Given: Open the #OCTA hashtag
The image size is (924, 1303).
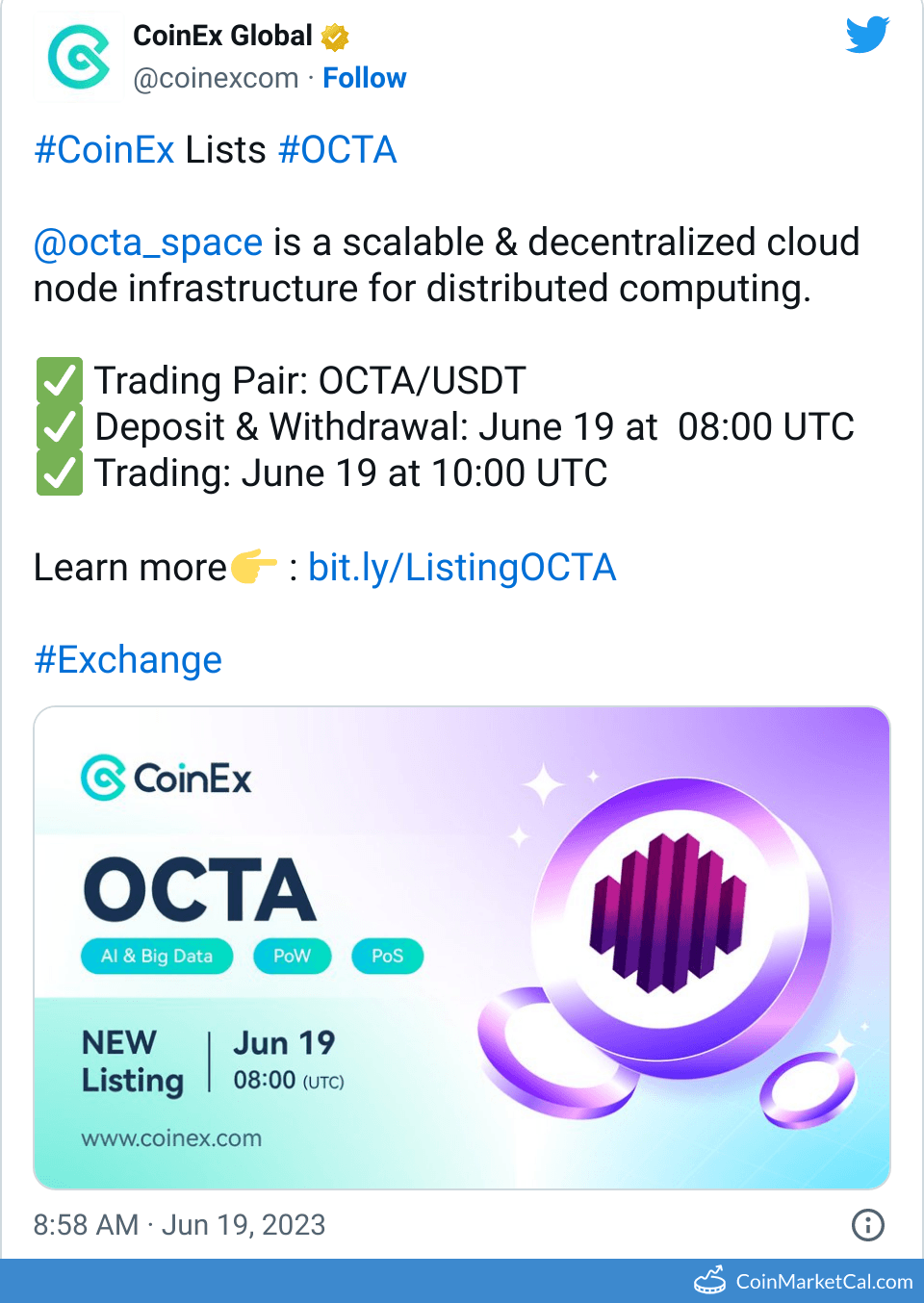Looking at the screenshot, I should pyautogui.click(x=337, y=150).
